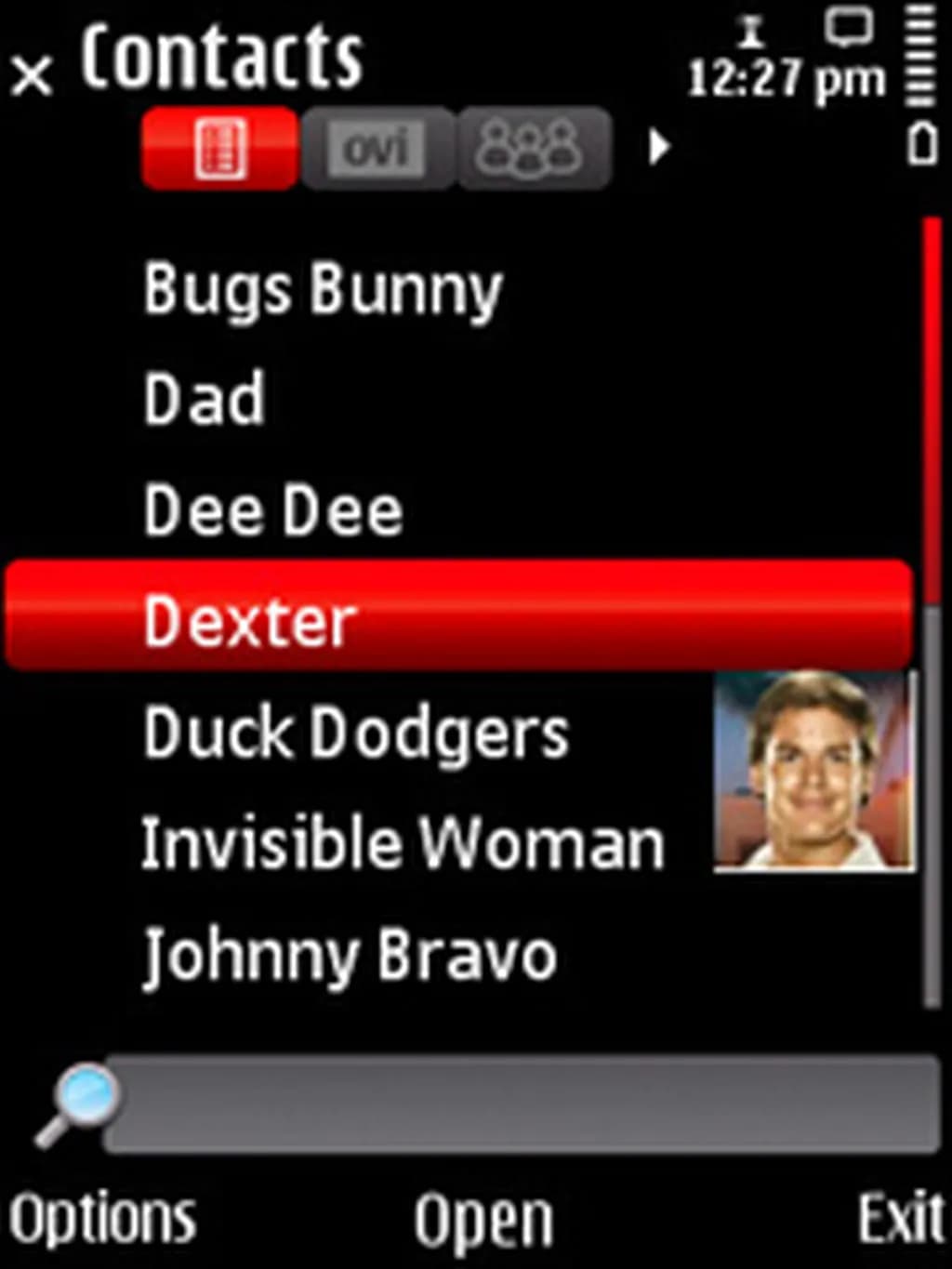Viewport: 952px width, 1269px height.
Task: Tap the contact search field
Action: pyautogui.click(x=521, y=1104)
